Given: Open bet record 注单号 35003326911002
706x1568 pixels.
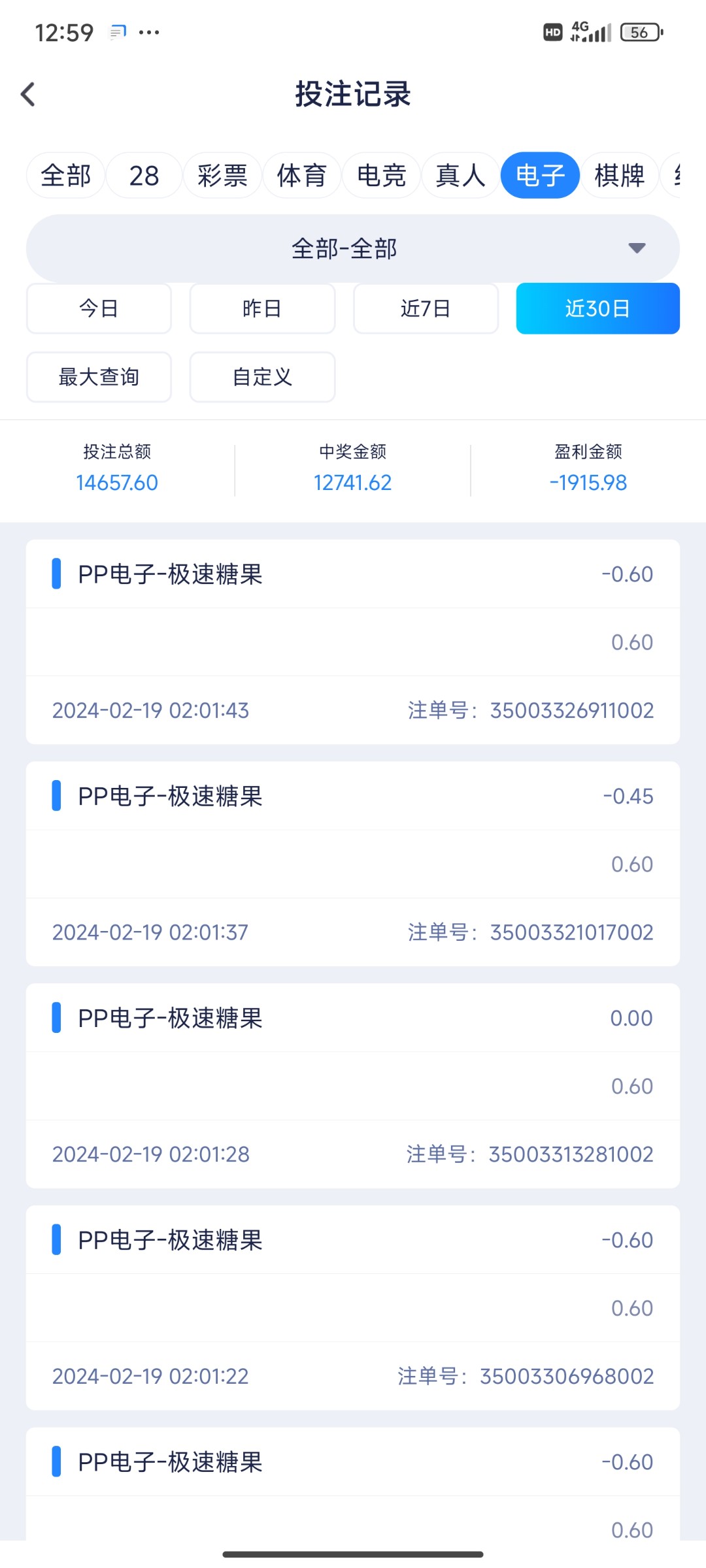Looking at the screenshot, I should click(353, 640).
